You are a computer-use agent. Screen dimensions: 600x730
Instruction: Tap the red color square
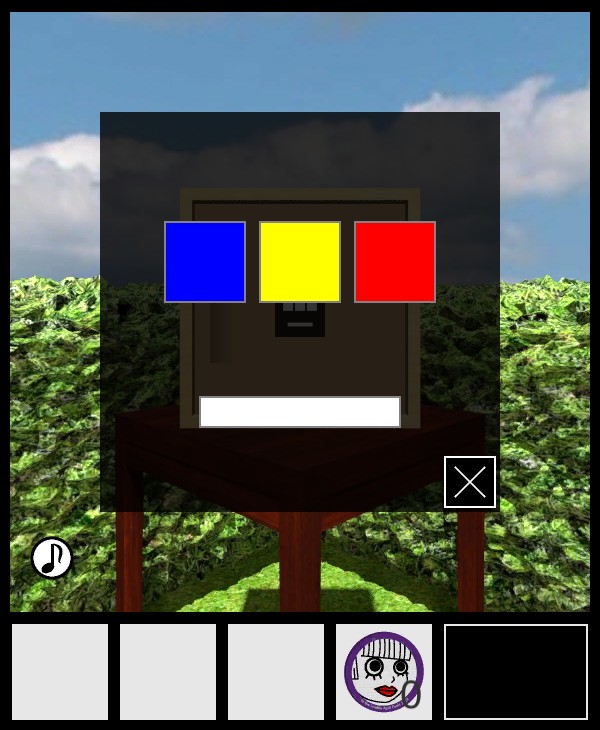point(395,262)
